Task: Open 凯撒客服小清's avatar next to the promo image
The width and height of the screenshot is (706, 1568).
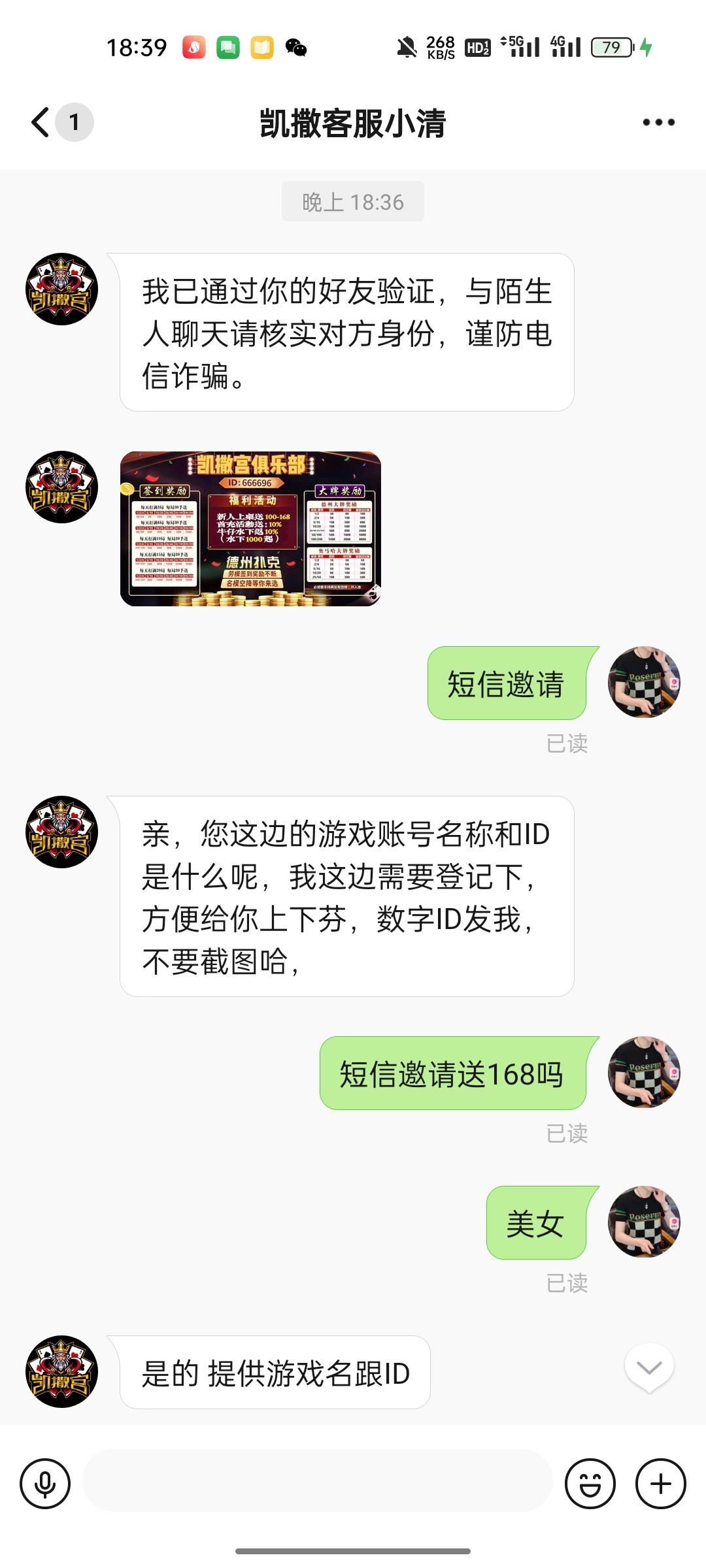Action: (x=61, y=487)
